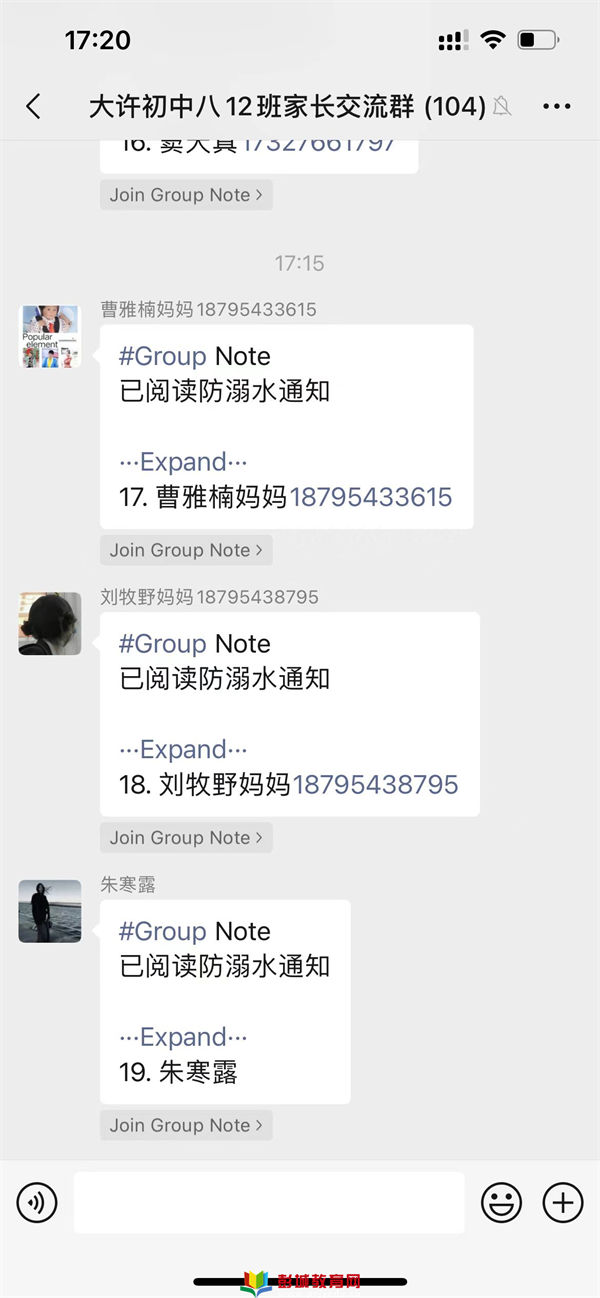
Task: Expand the group note from 刘牧野妈妈
Action: click(x=183, y=750)
